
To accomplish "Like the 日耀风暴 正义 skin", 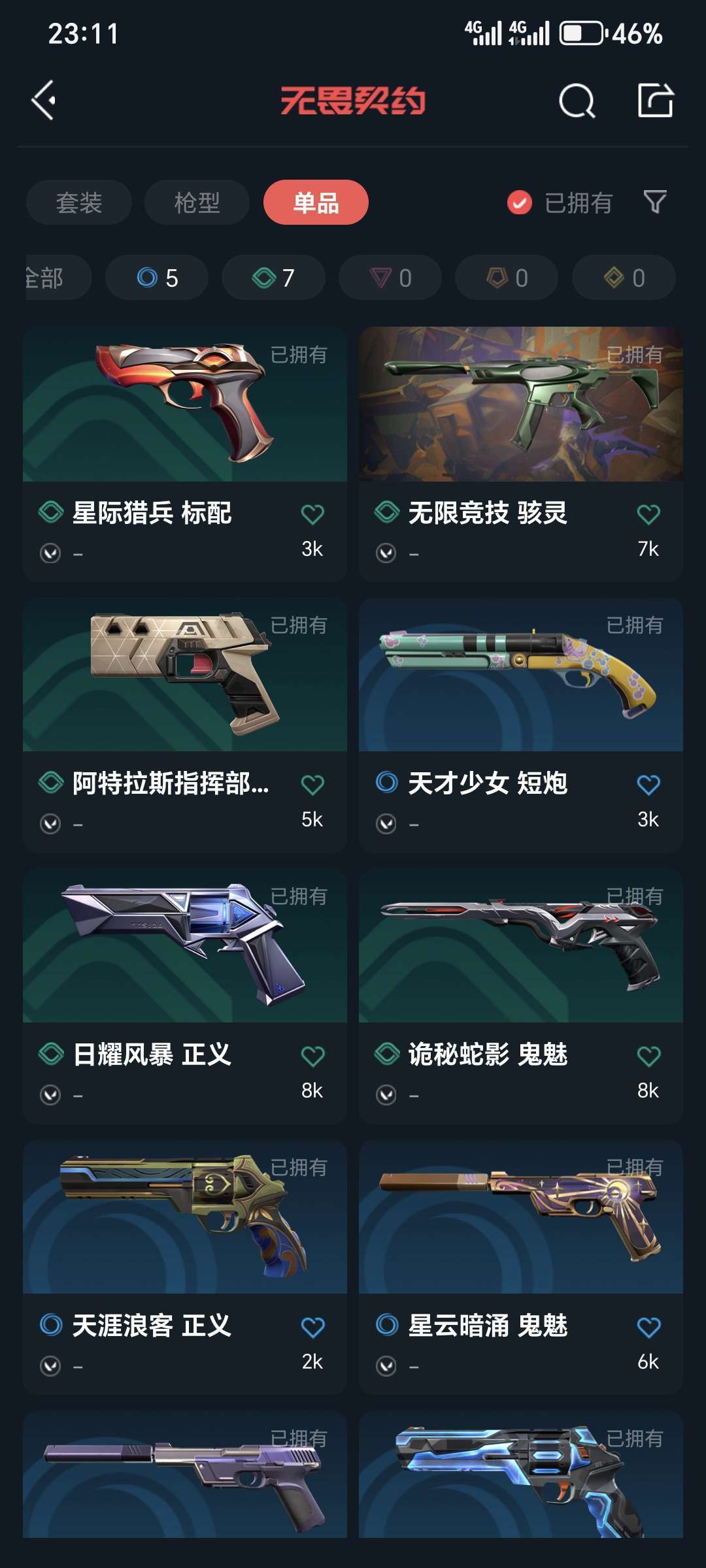I will pyautogui.click(x=312, y=1056).
